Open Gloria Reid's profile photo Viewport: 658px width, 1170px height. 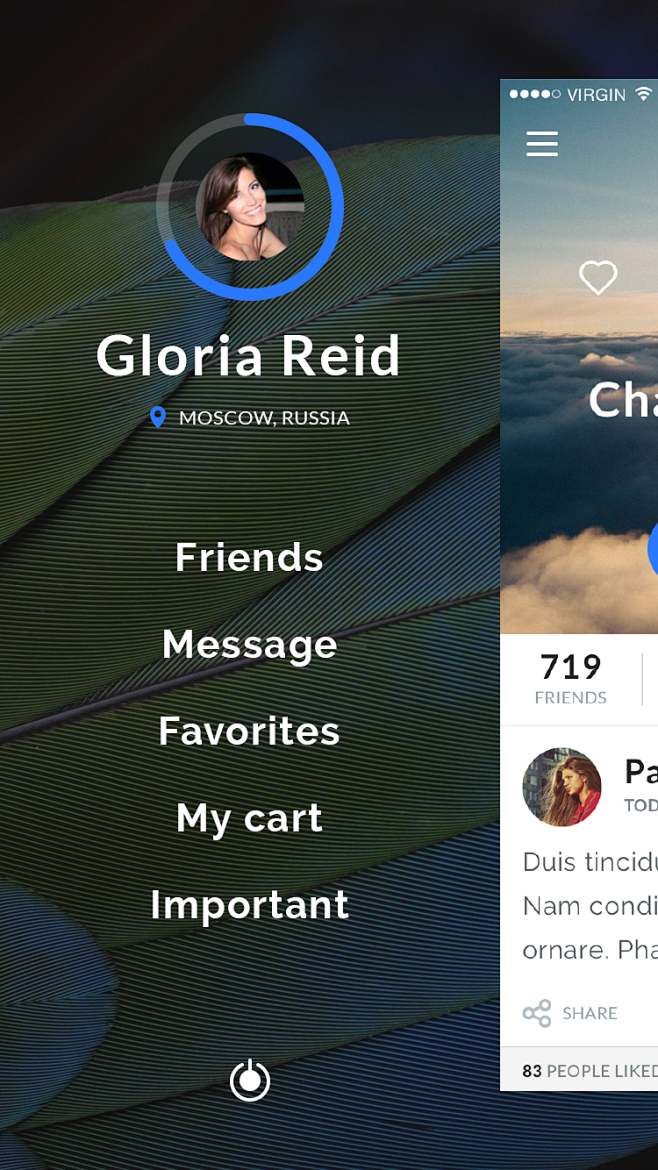[x=250, y=207]
